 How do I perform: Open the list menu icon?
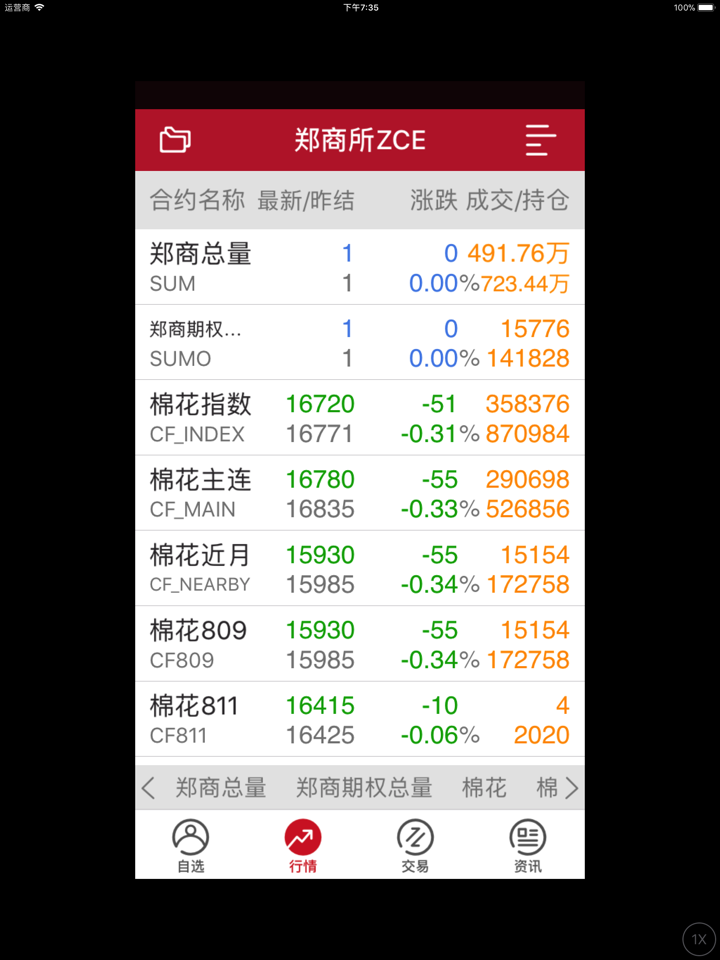[540, 140]
